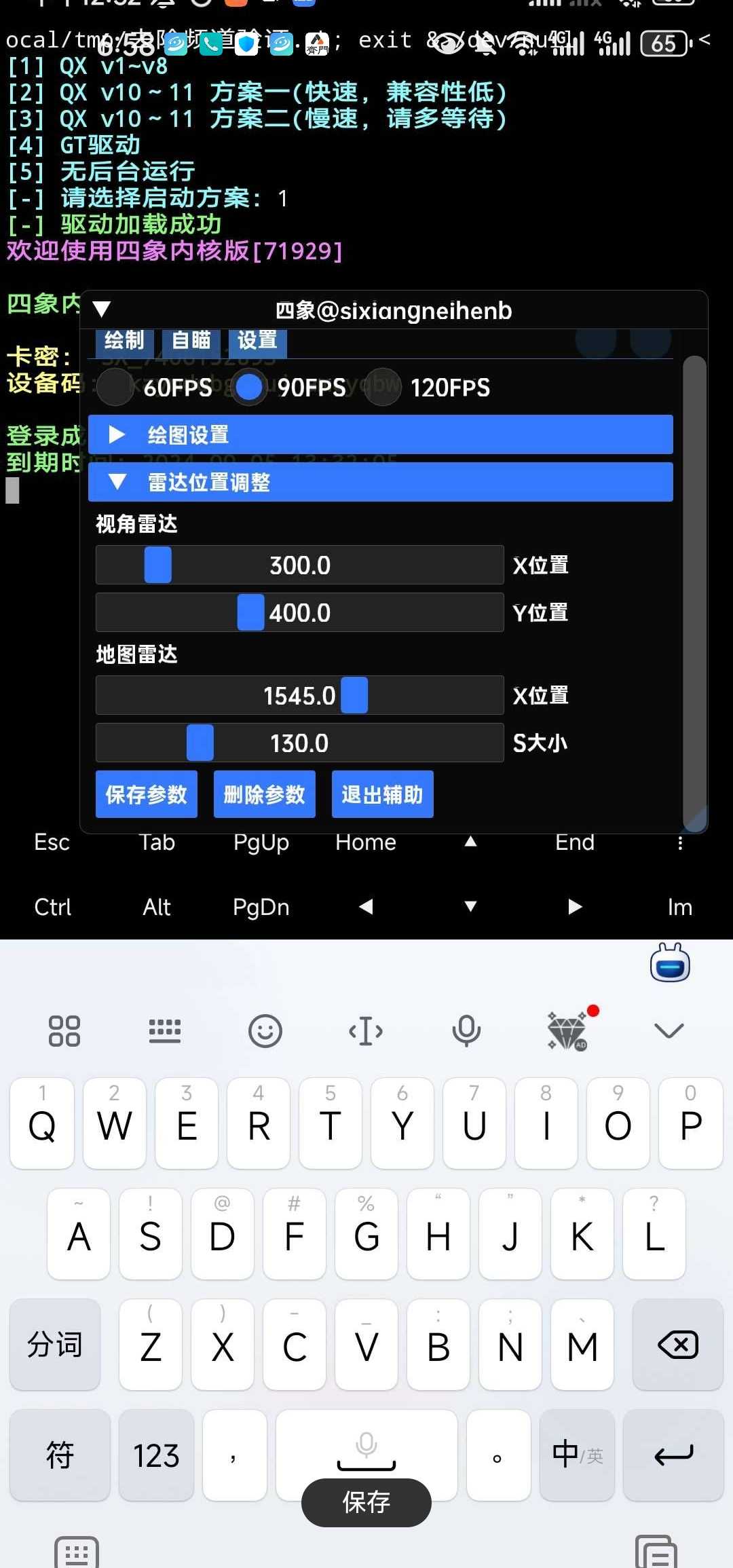This screenshot has height=1568, width=733.
Task: Tap 删除参数 to delete parameters
Action: pyautogui.click(x=264, y=794)
